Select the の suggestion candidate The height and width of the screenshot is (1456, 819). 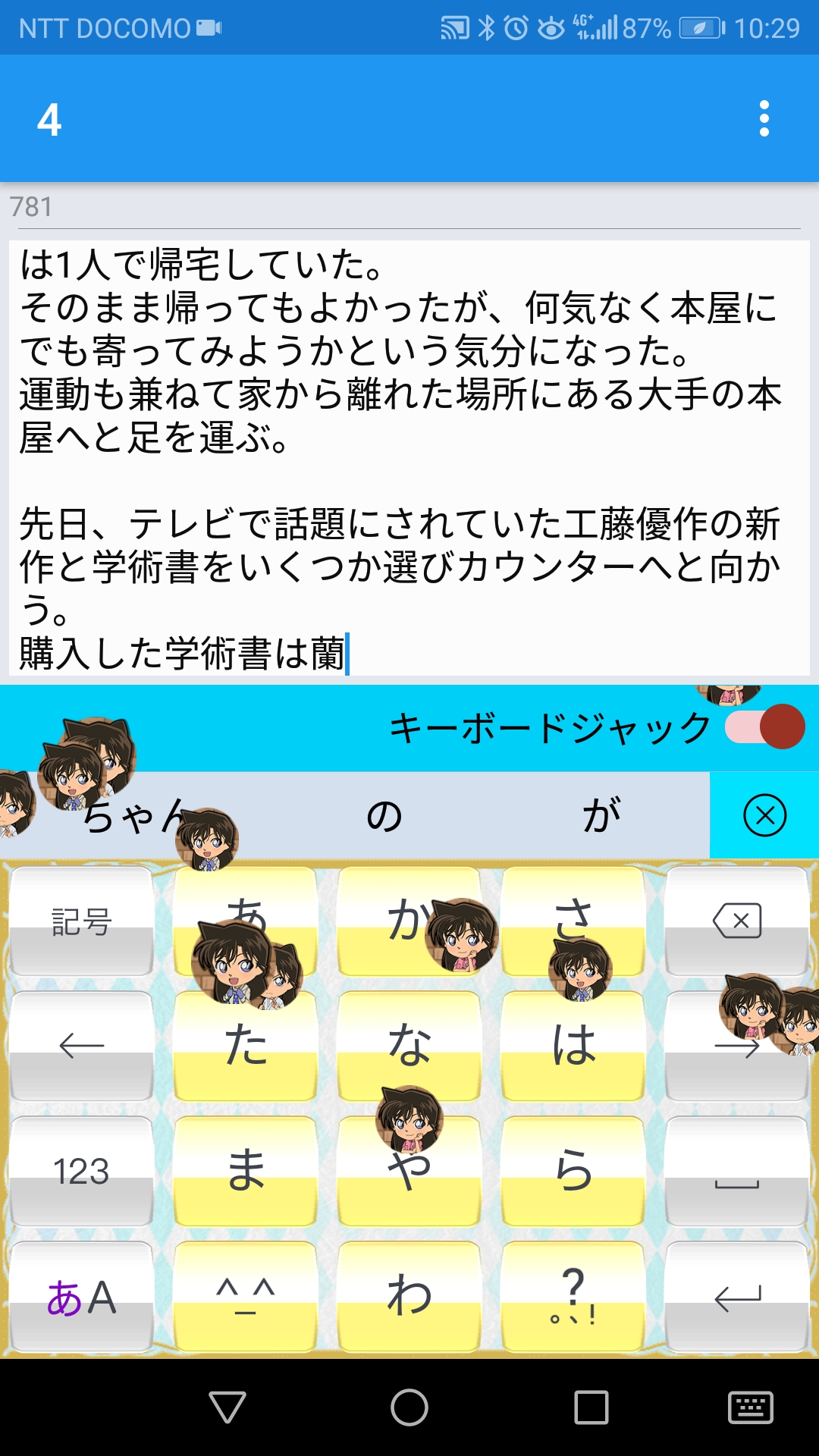pyautogui.click(x=384, y=816)
